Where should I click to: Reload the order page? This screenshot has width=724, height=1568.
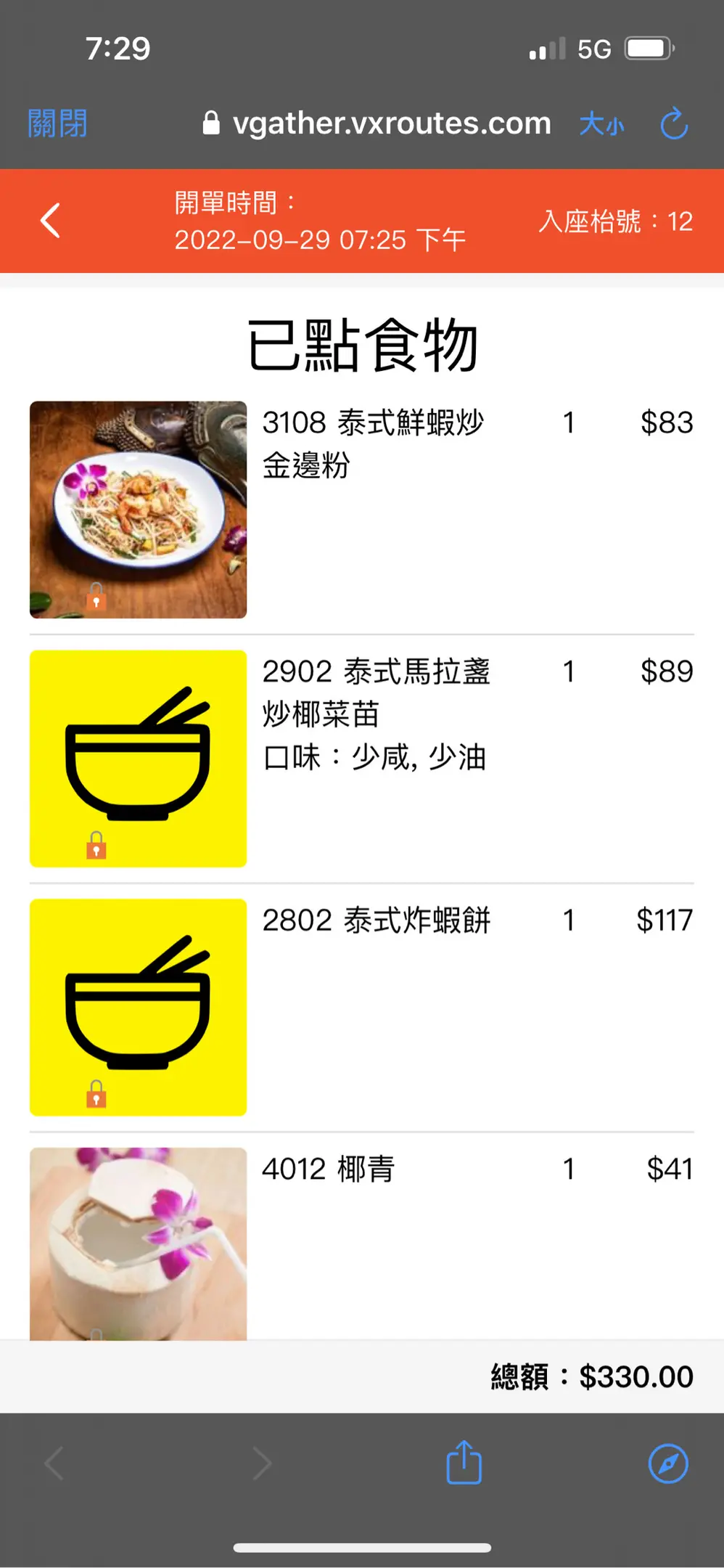(674, 123)
